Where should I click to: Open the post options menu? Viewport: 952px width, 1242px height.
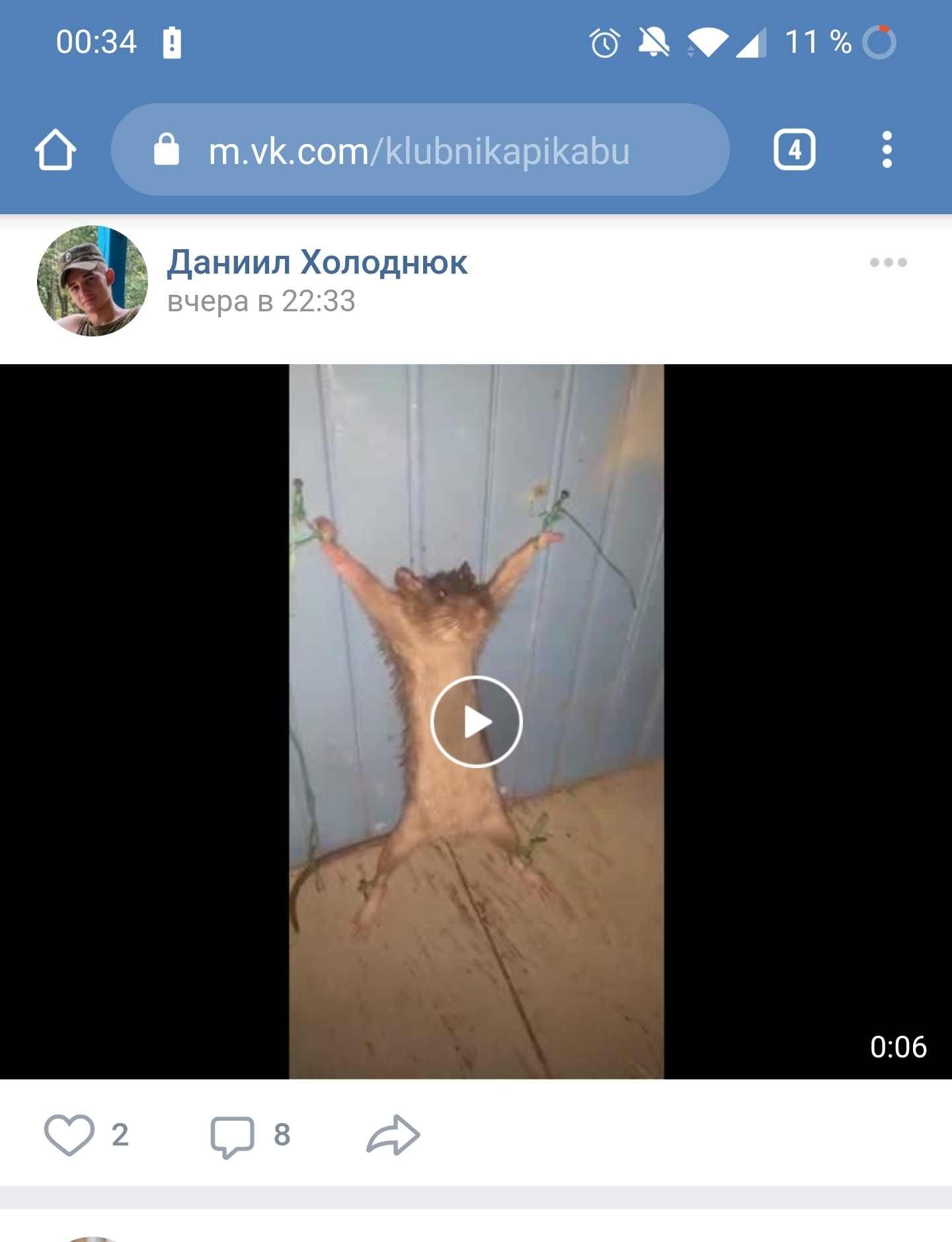tap(888, 262)
